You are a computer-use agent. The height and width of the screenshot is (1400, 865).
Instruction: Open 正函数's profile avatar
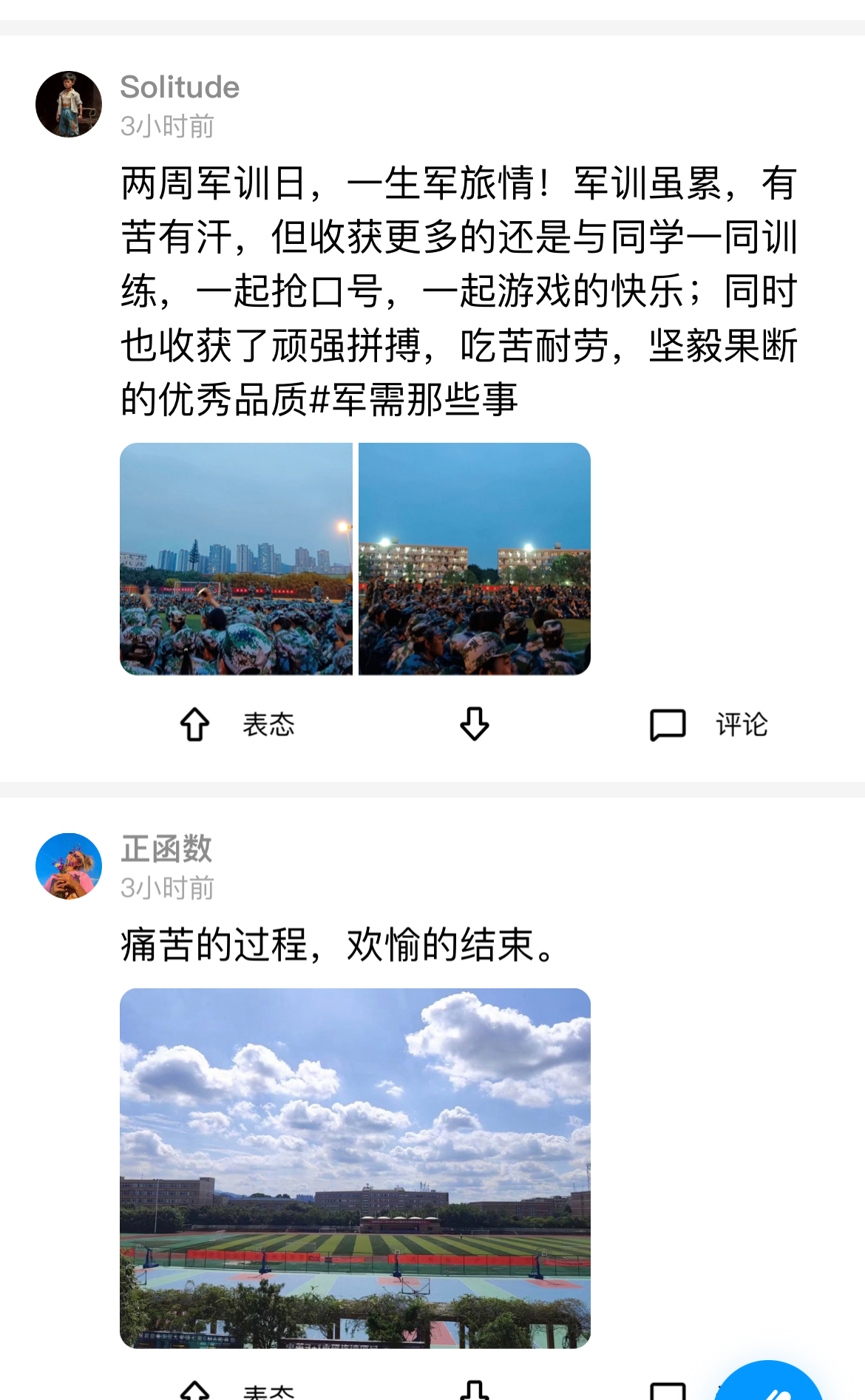pyautogui.click(x=69, y=866)
